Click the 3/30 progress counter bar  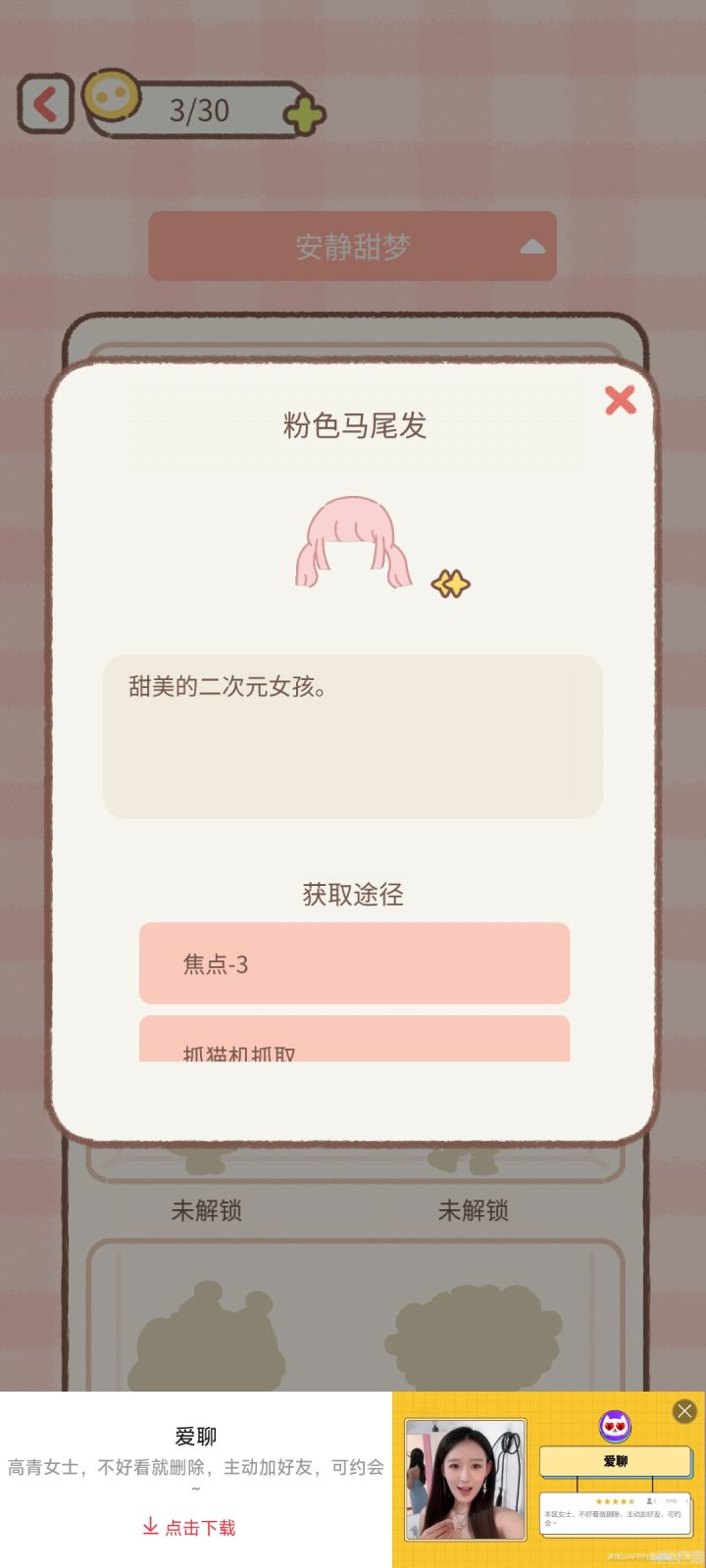click(201, 110)
